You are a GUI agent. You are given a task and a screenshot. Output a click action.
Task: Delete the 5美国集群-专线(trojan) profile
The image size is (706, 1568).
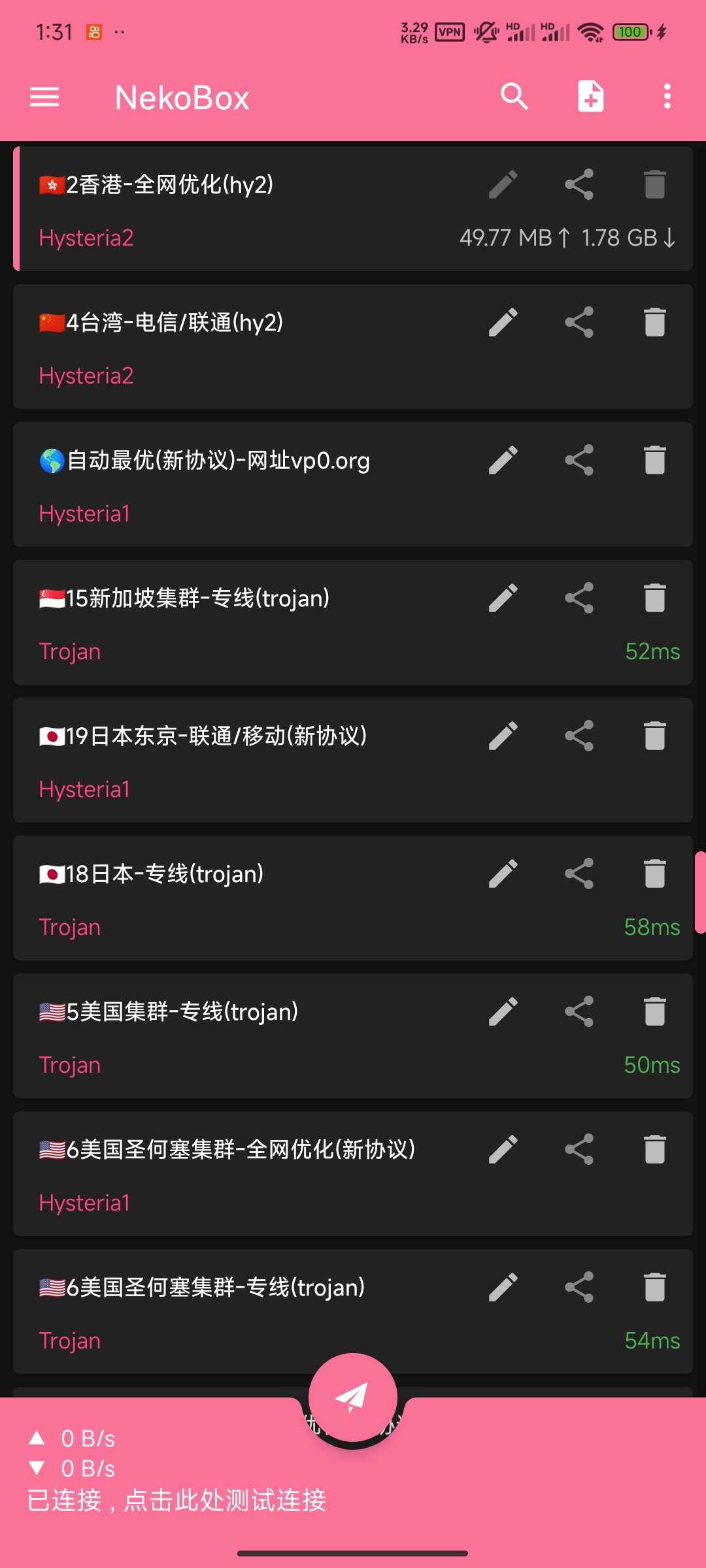point(654,1011)
